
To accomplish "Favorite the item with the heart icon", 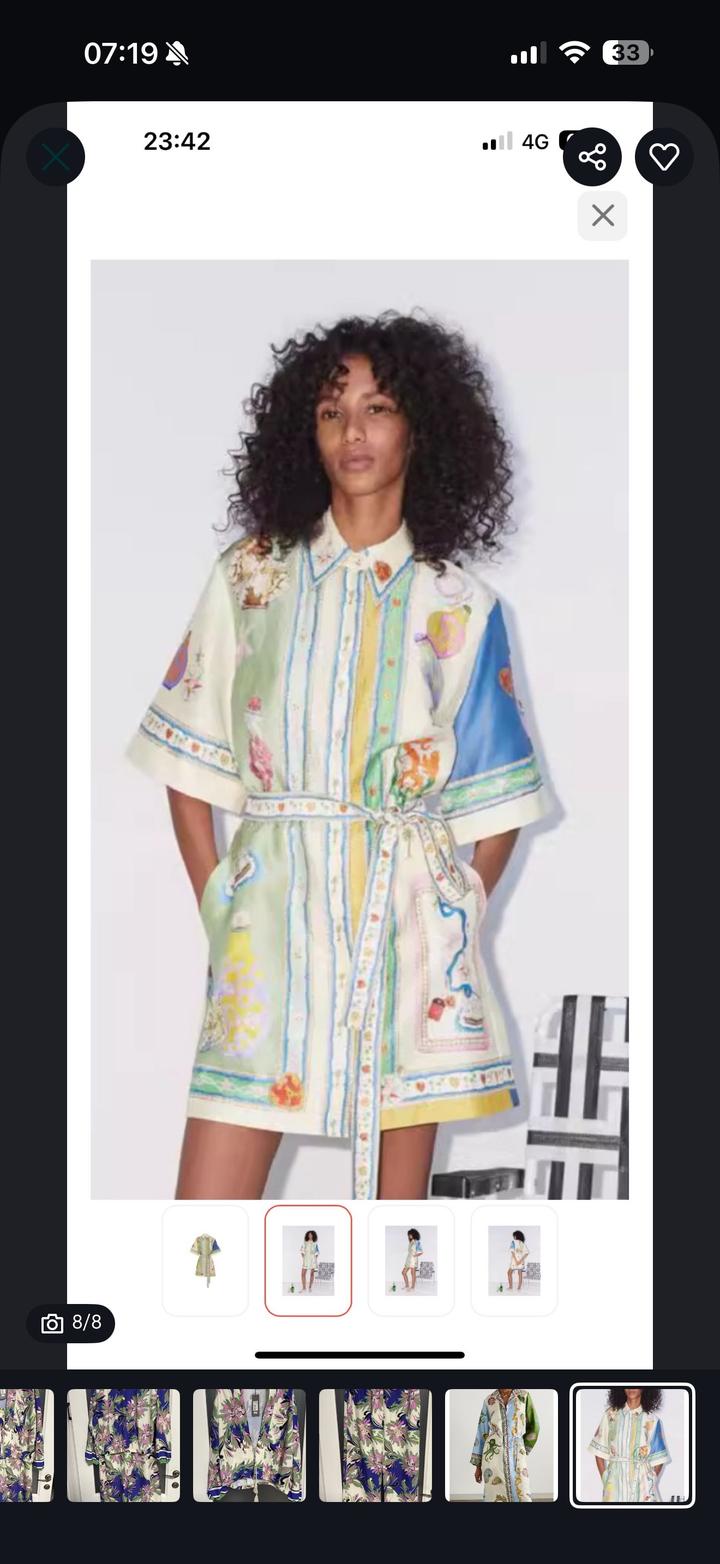I will click(x=664, y=157).
